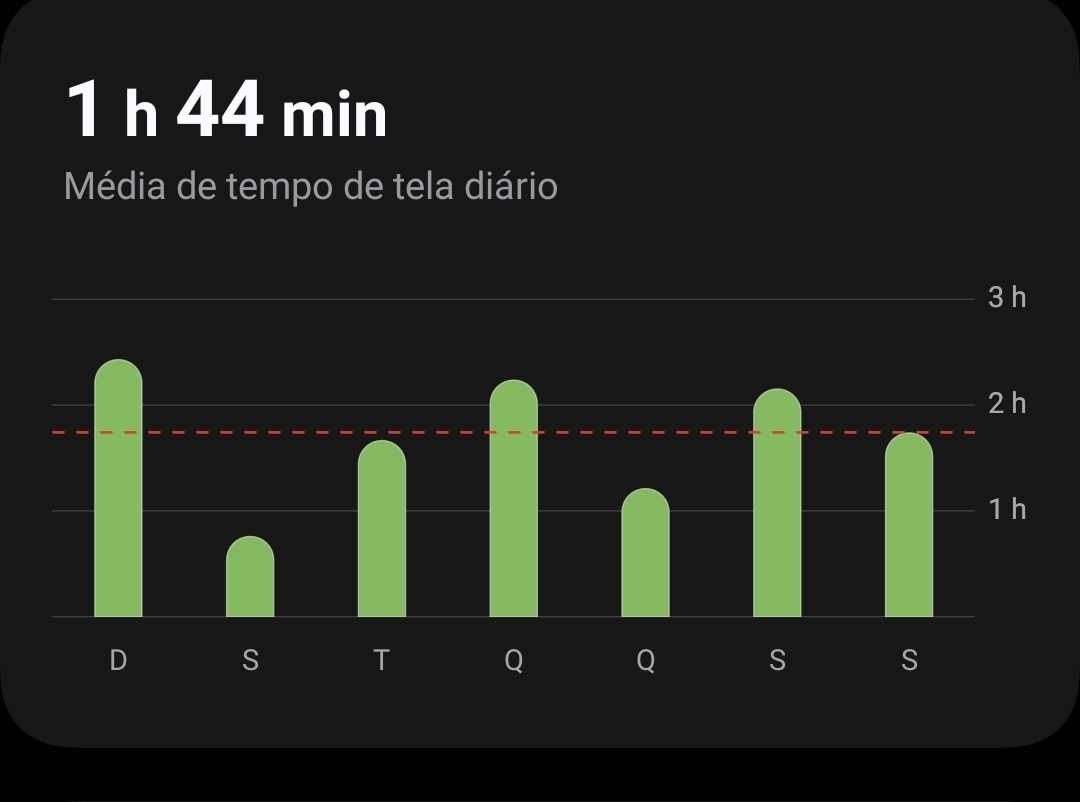The width and height of the screenshot is (1080, 802).
Task: Open Thursday's screen time bar (quinta)
Action: (x=645, y=553)
